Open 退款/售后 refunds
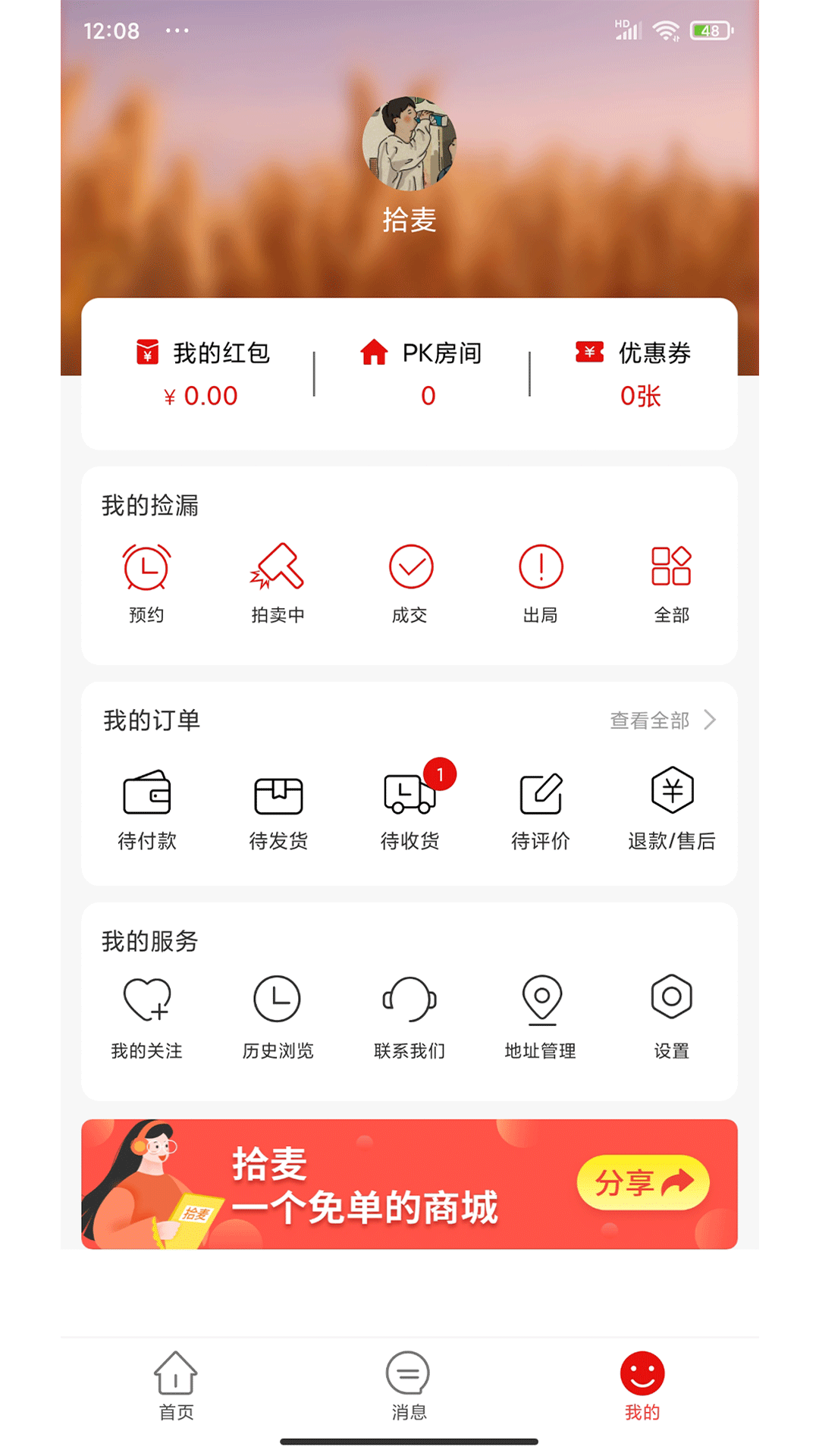Screen dimensions: 819x1456 pyautogui.click(x=672, y=808)
